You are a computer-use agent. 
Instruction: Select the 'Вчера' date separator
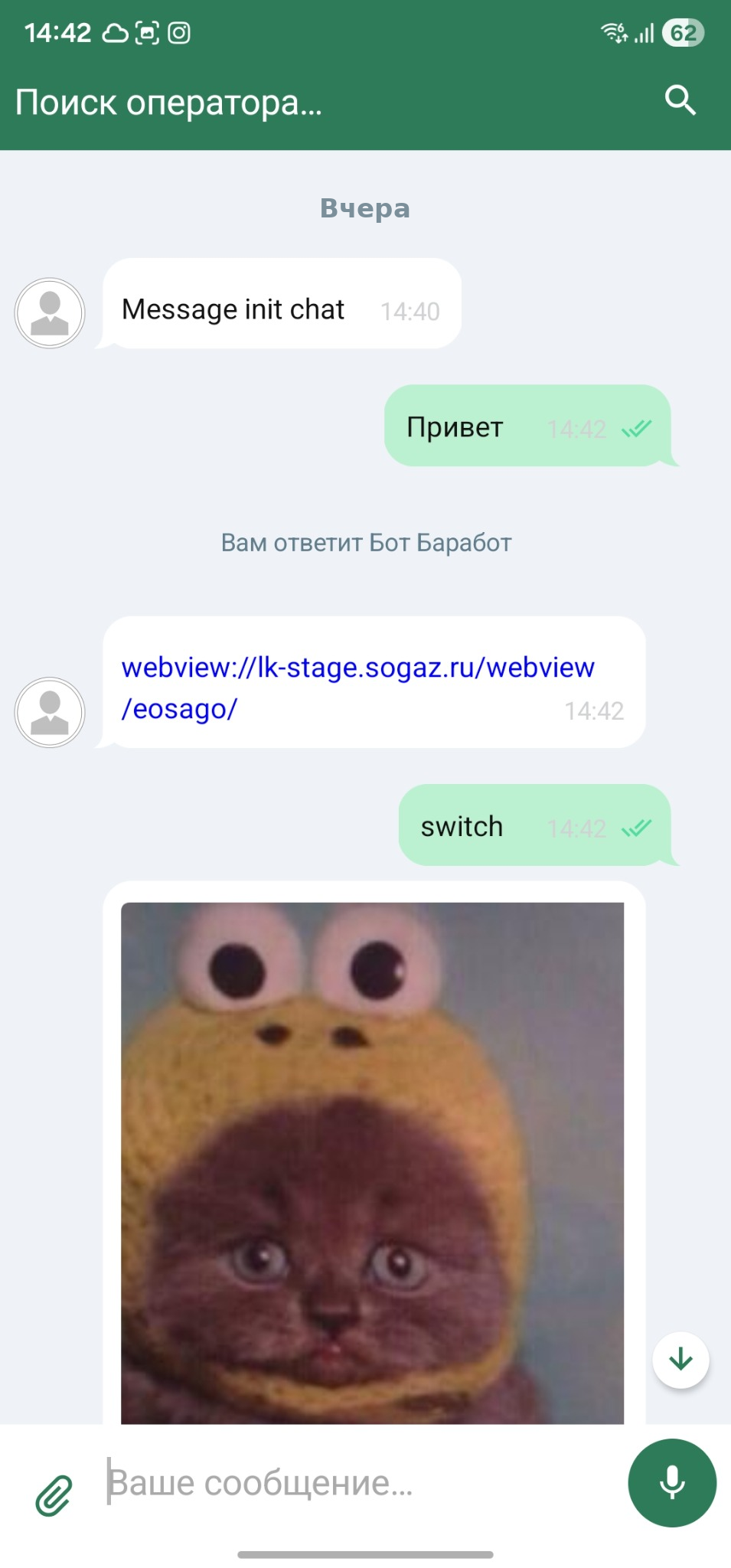(365, 207)
